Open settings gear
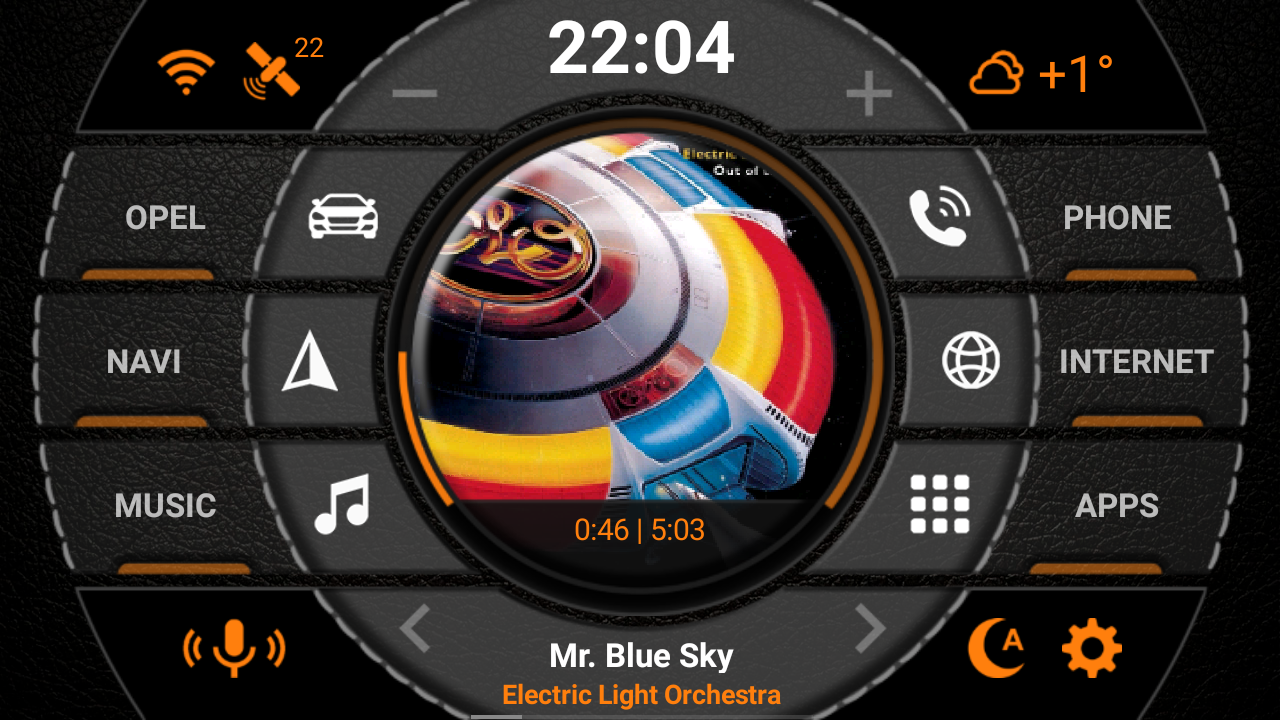Image resolution: width=1280 pixels, height=720 pixels. tap(1091, 648)
